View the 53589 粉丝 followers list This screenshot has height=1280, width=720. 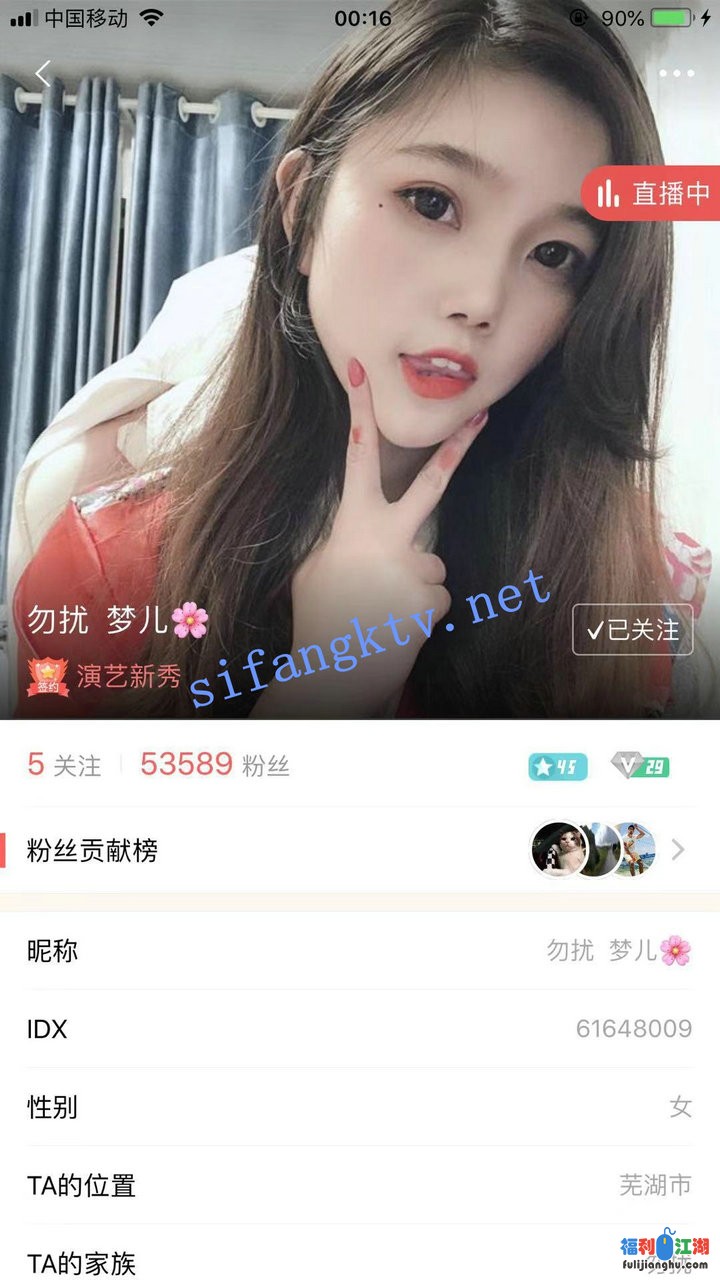[214, 765]
